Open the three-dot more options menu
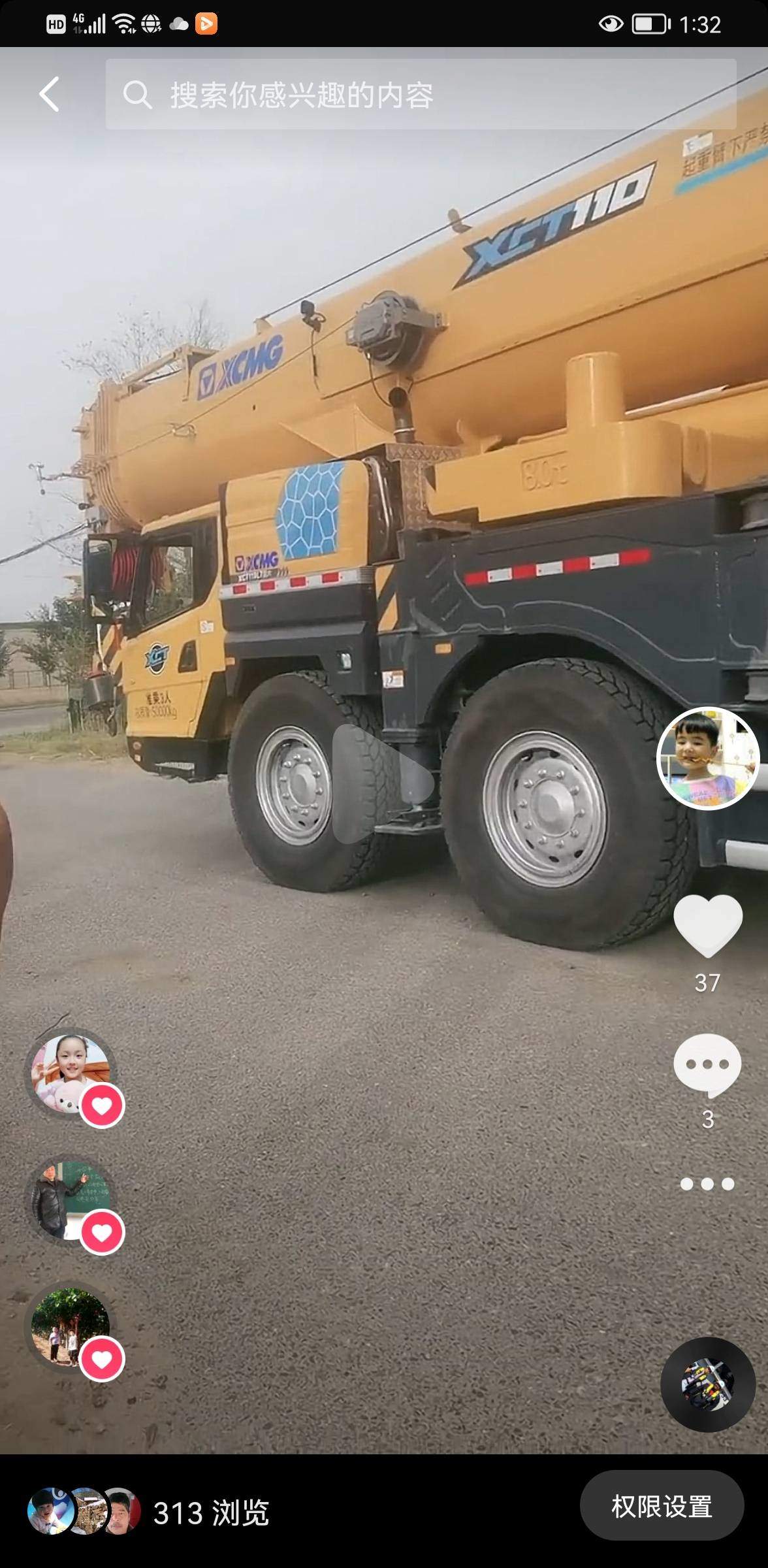 [x=707, y=1184]
